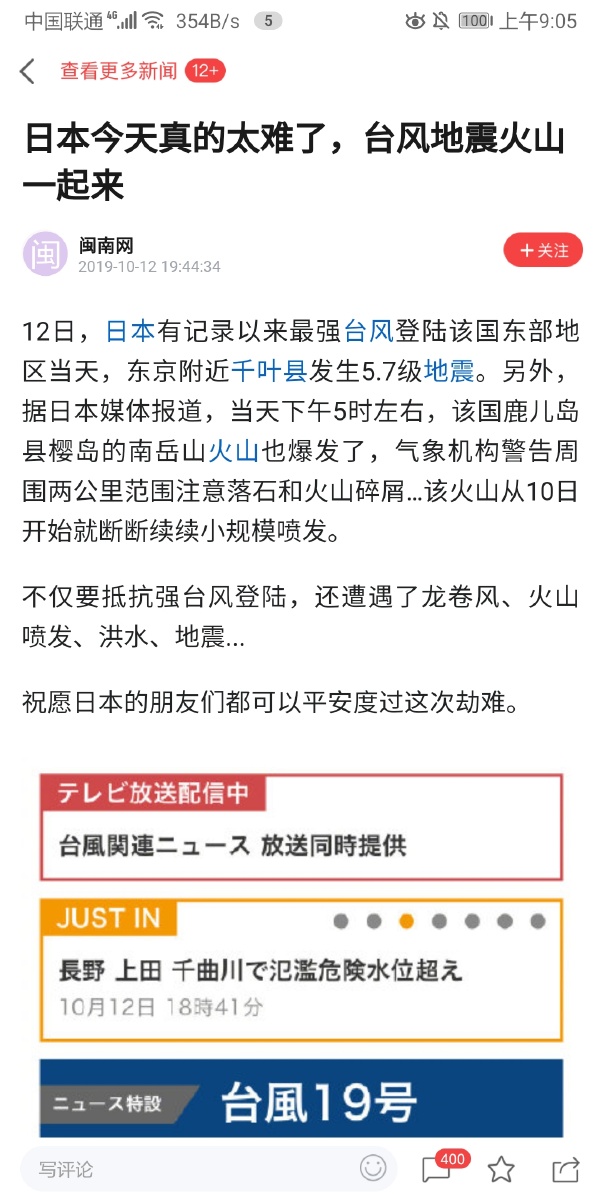Go back using the top-left arrow
600x1200 pixels.
coord(28,71)
